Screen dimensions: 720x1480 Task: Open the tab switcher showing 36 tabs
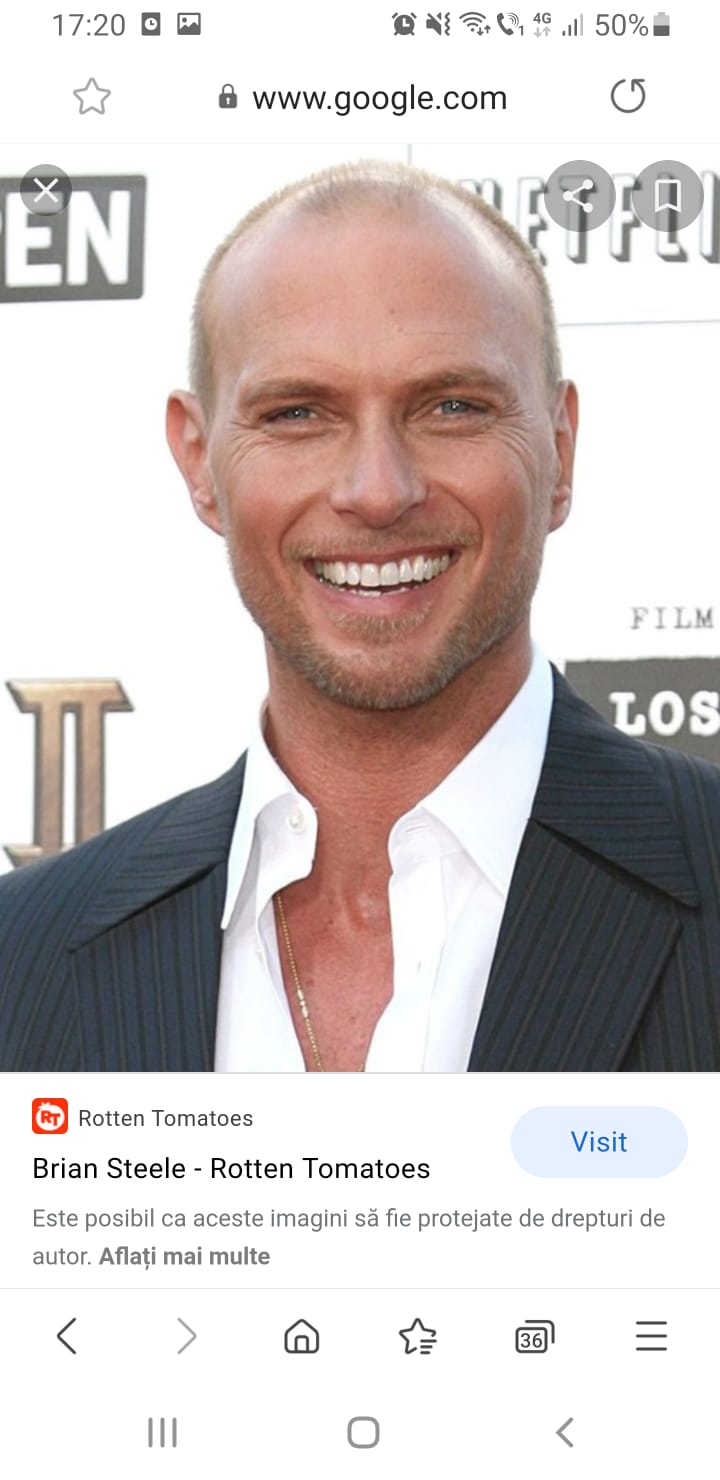(x=534, y=1336)
